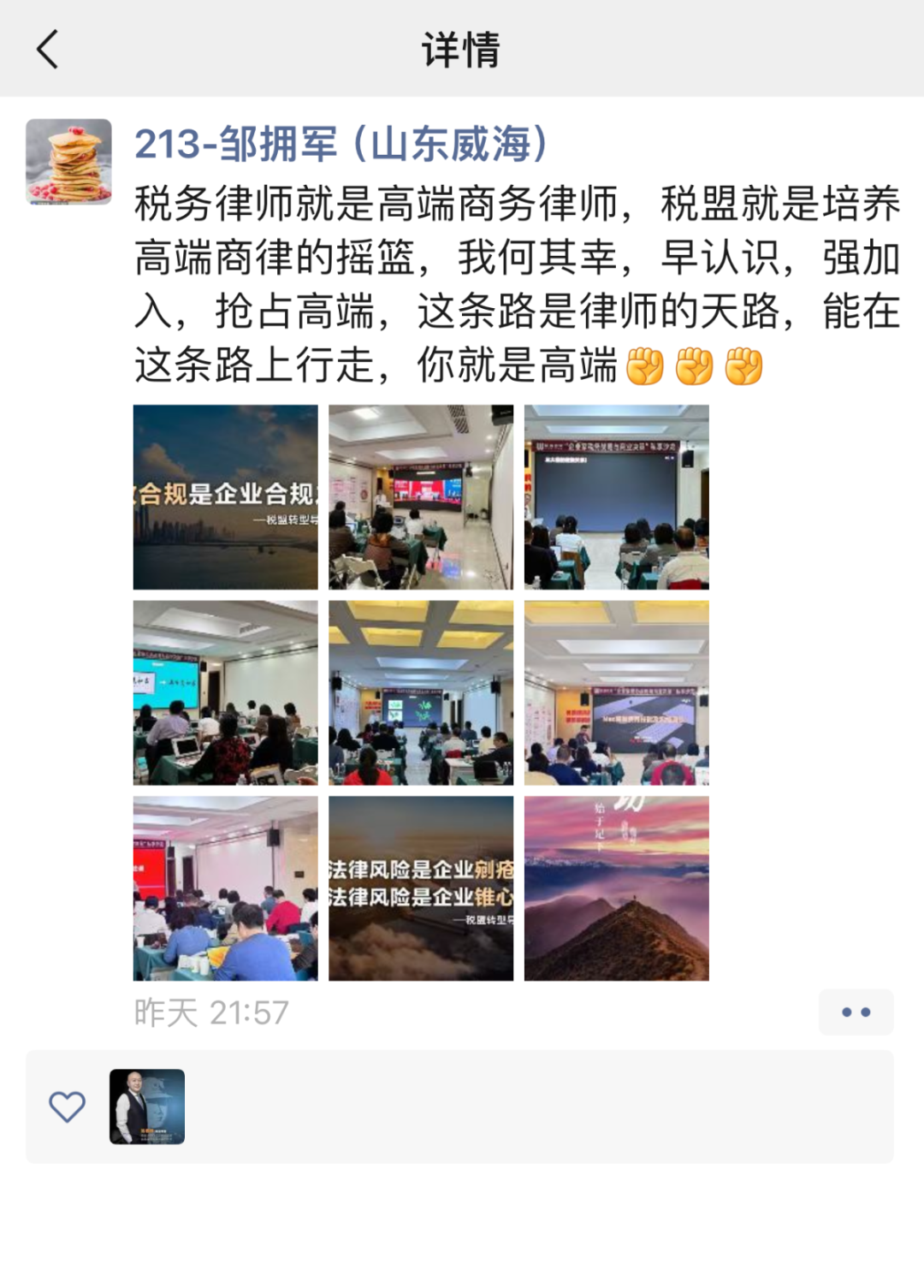Image resolution: width=924 pixels, height=1288 pixels.
Task: View the pink mountain sunset photo
Action: [x=616, y=888]
